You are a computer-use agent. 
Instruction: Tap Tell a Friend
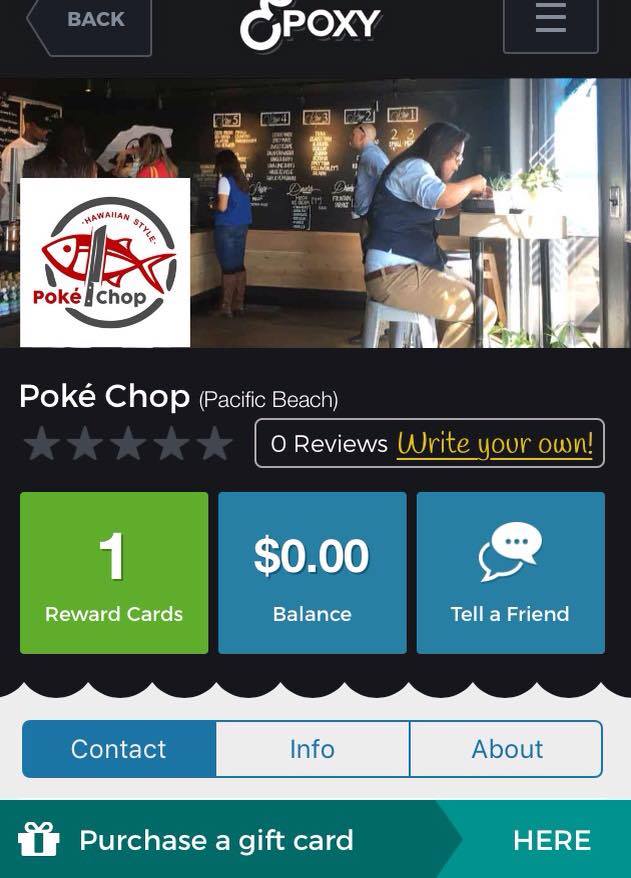coord(510,573)
